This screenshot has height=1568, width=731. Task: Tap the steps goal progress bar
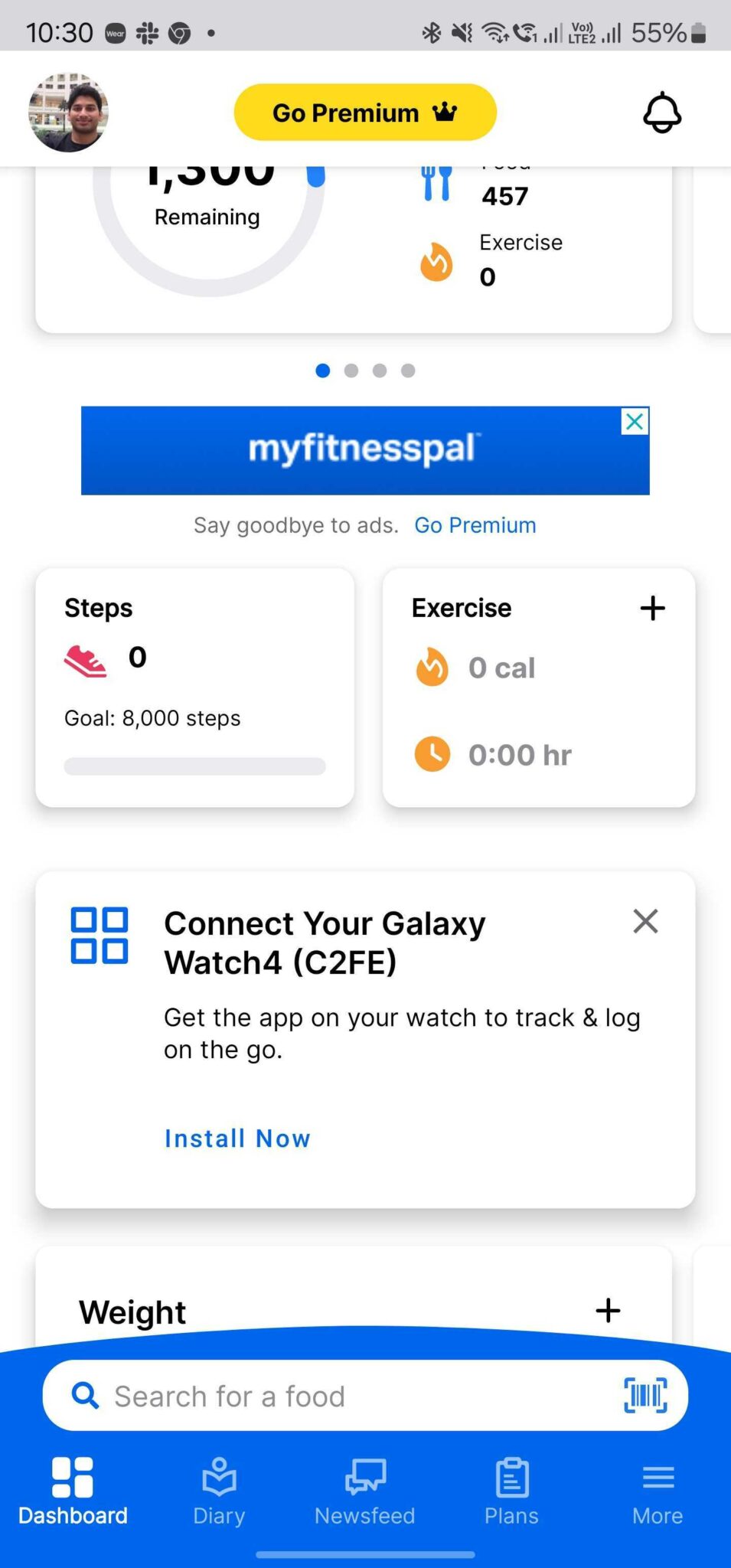[x=194, y=766]
